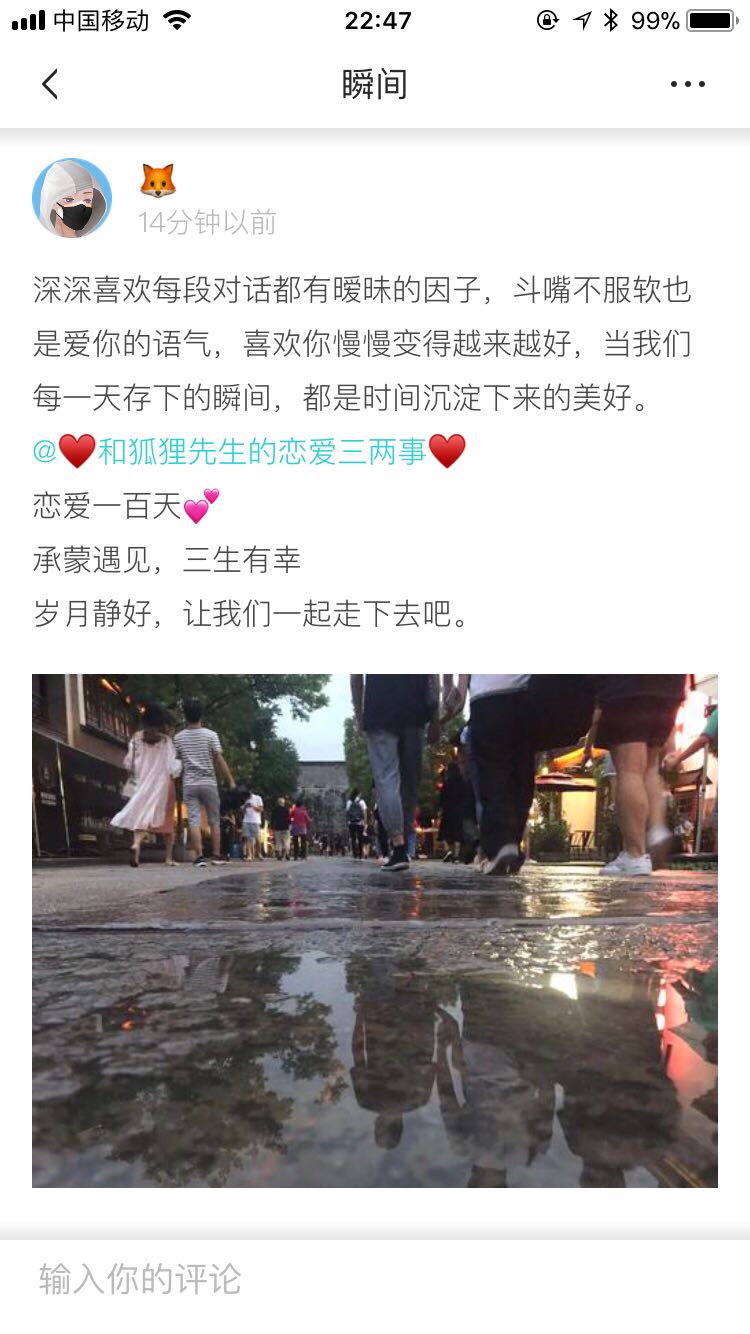
Task: Open the poster's avatar profile
Action: 72,198
